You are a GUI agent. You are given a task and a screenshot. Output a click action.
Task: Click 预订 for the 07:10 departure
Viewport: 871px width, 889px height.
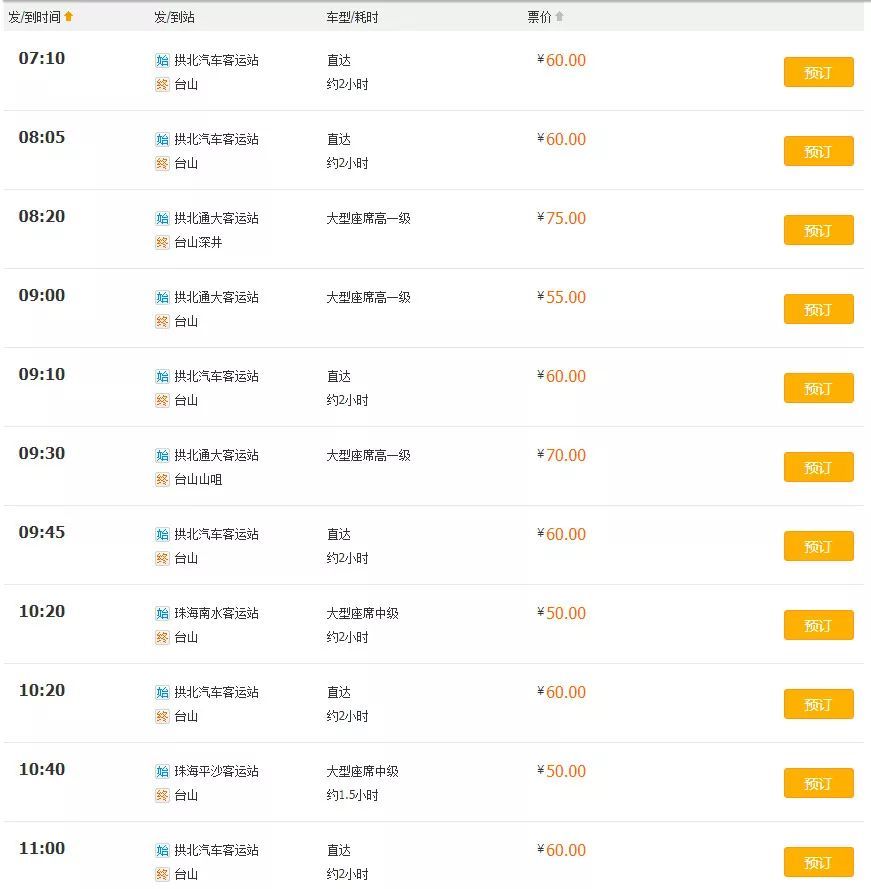click(818, 72)
